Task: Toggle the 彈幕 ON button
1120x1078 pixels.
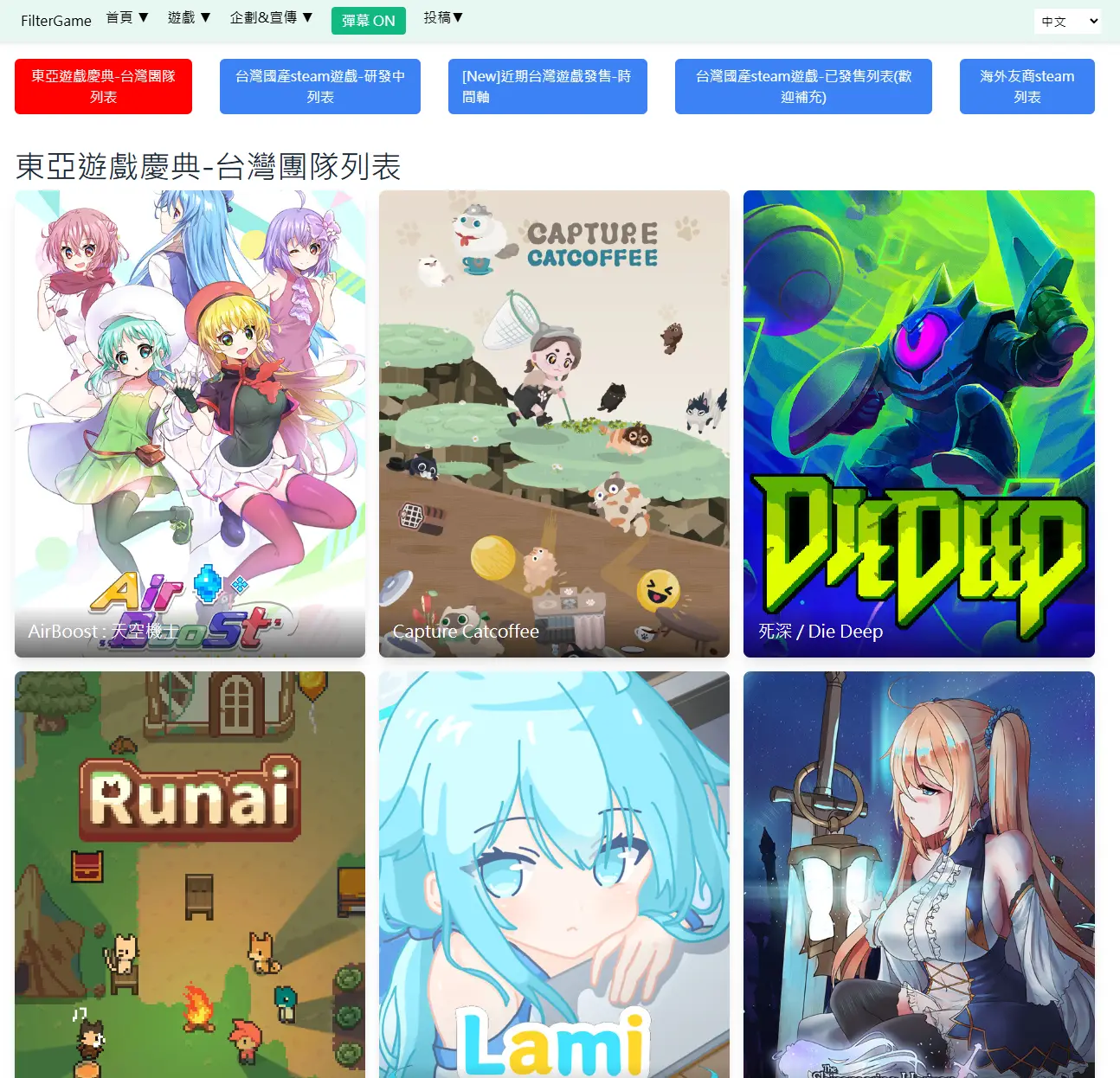Action: [368, 21]
